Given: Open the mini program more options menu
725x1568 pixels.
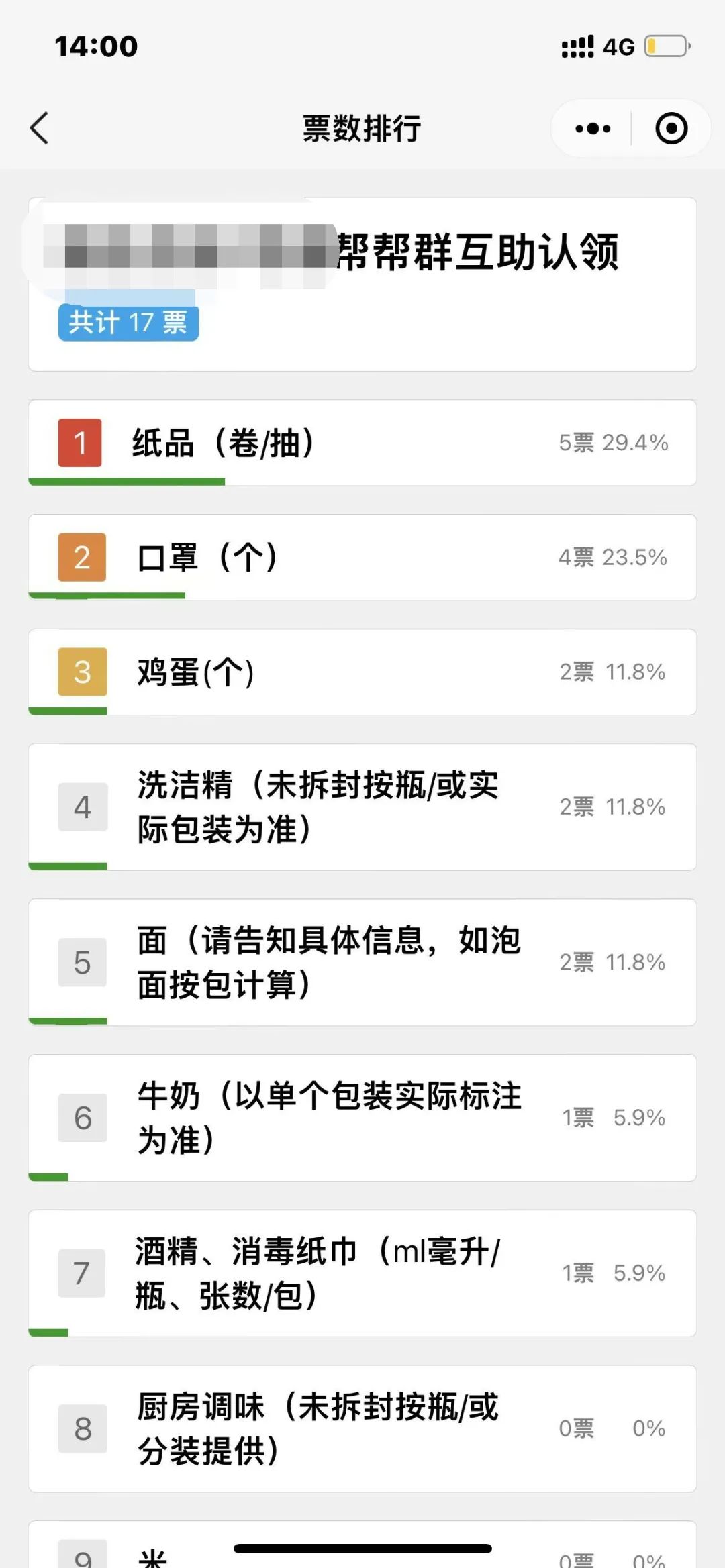Looking at the screenshot, I should coord(593,128).
